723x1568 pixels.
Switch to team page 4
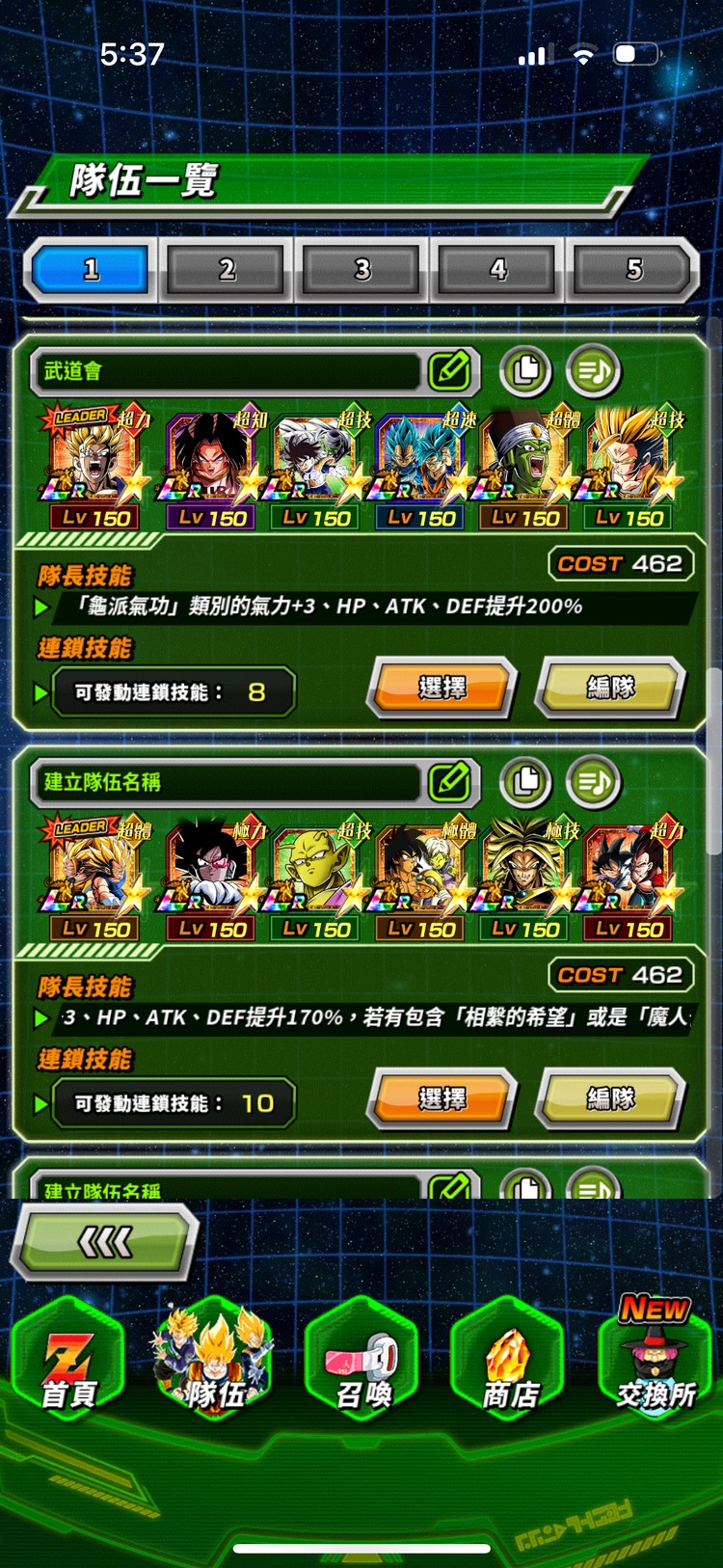tap(498, 269)
